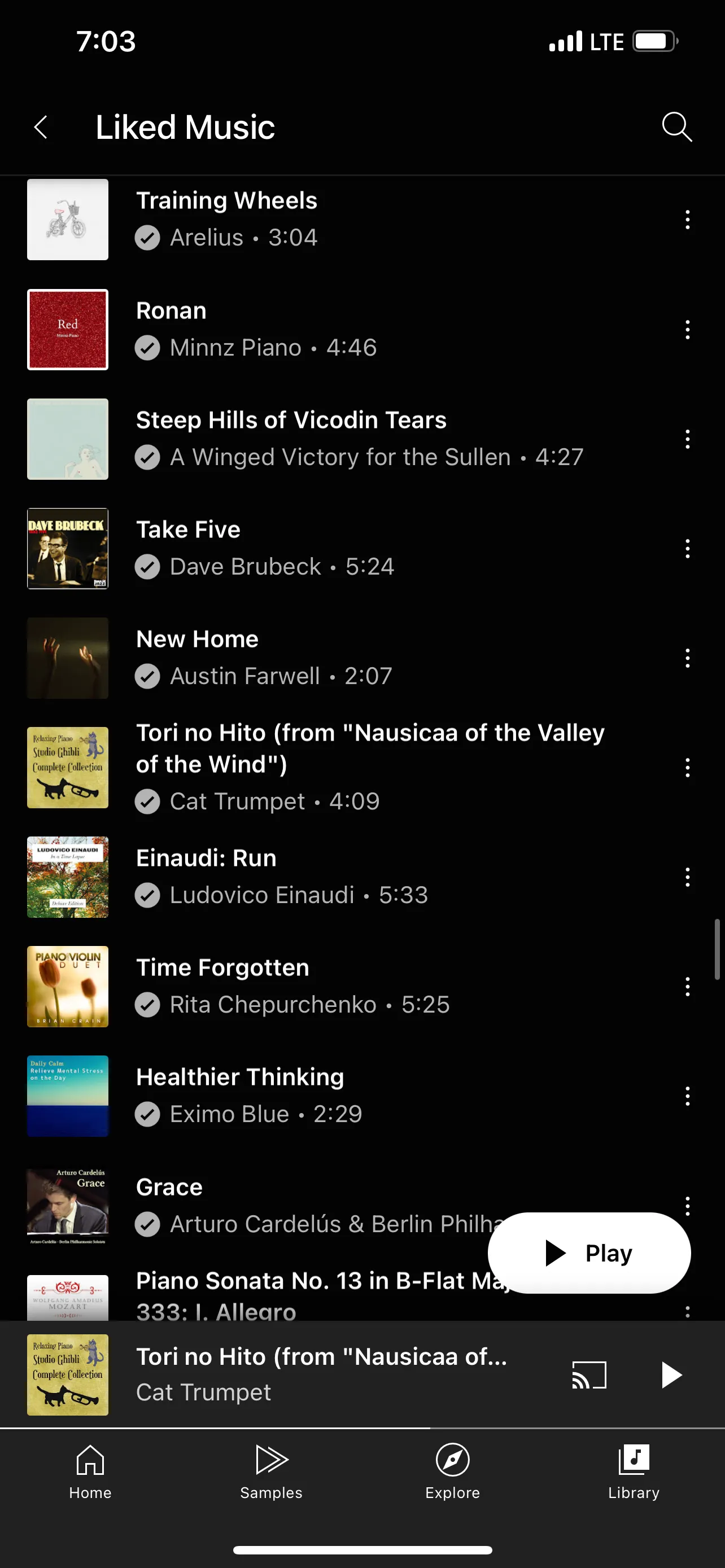This screenshot has height=1568, width=725.
Task: Cast music to another device
Action: coord(589,1374)
